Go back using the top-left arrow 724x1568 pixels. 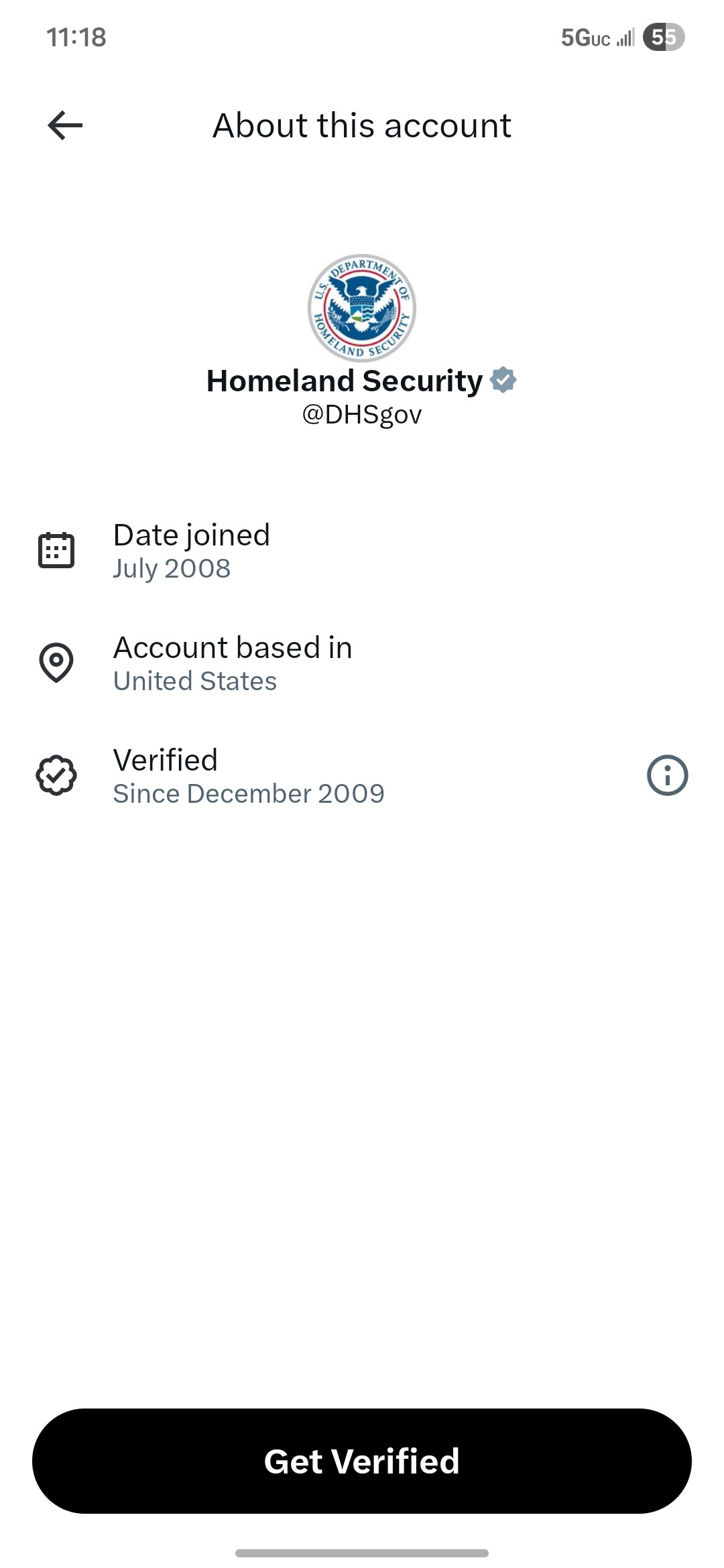(65, 125)
